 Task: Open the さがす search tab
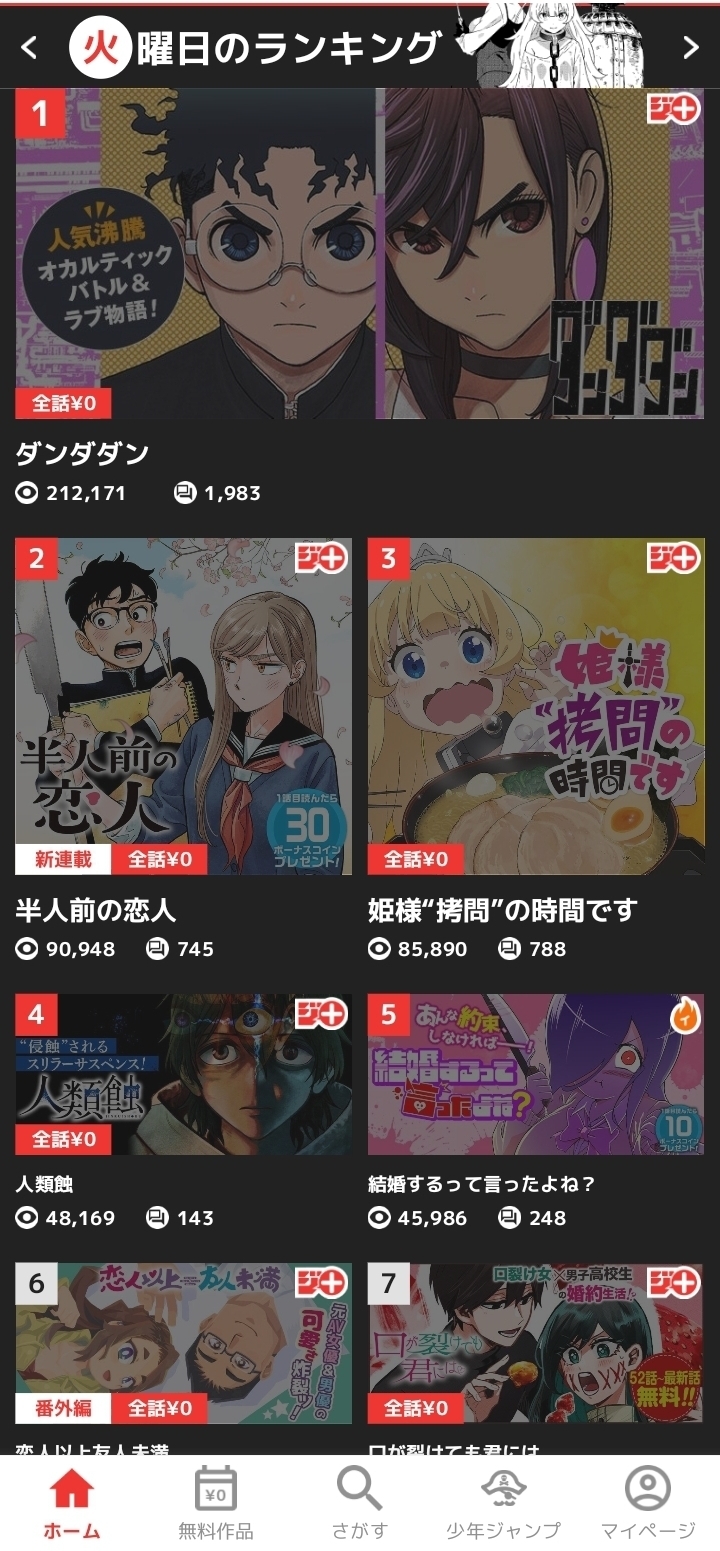pyautogui.click(x=360, y=1503)
